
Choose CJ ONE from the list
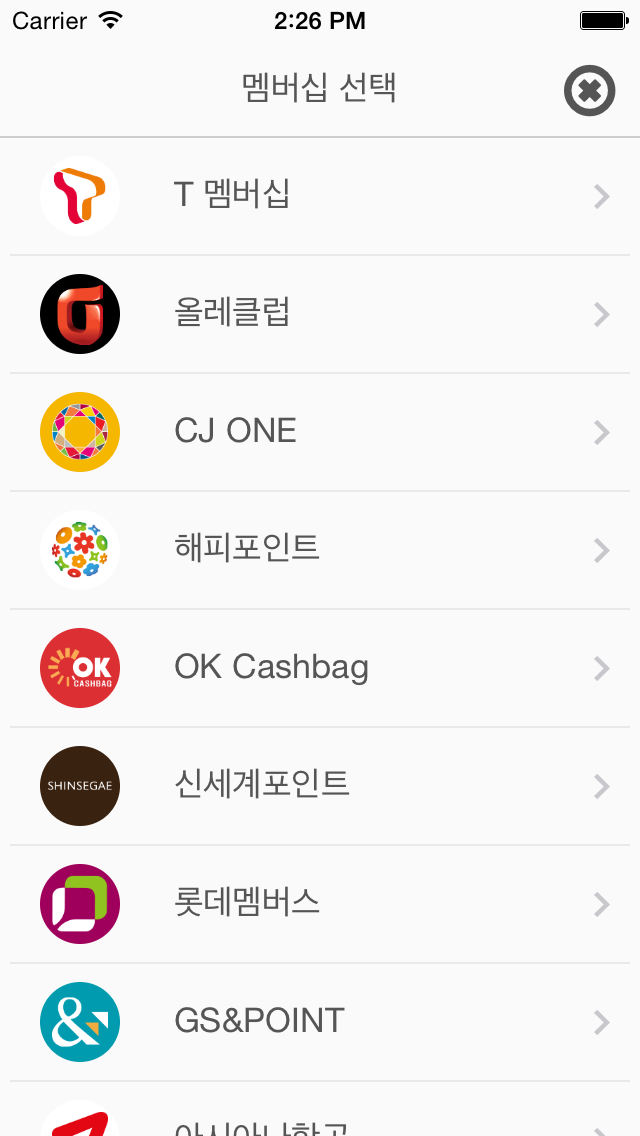pyautogui.click(x=320, y=433)
